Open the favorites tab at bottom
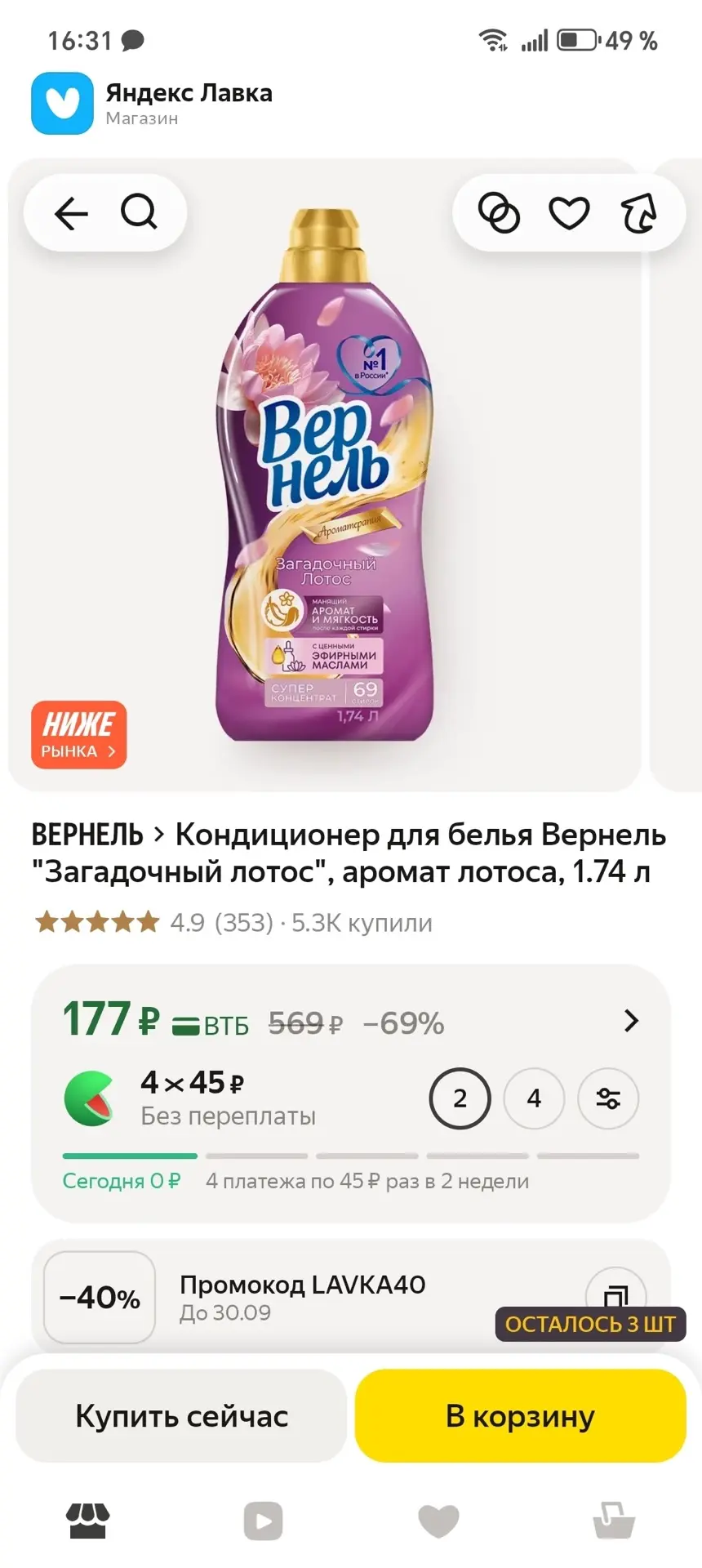702x1568 pixels. [x=438, y=1521]
